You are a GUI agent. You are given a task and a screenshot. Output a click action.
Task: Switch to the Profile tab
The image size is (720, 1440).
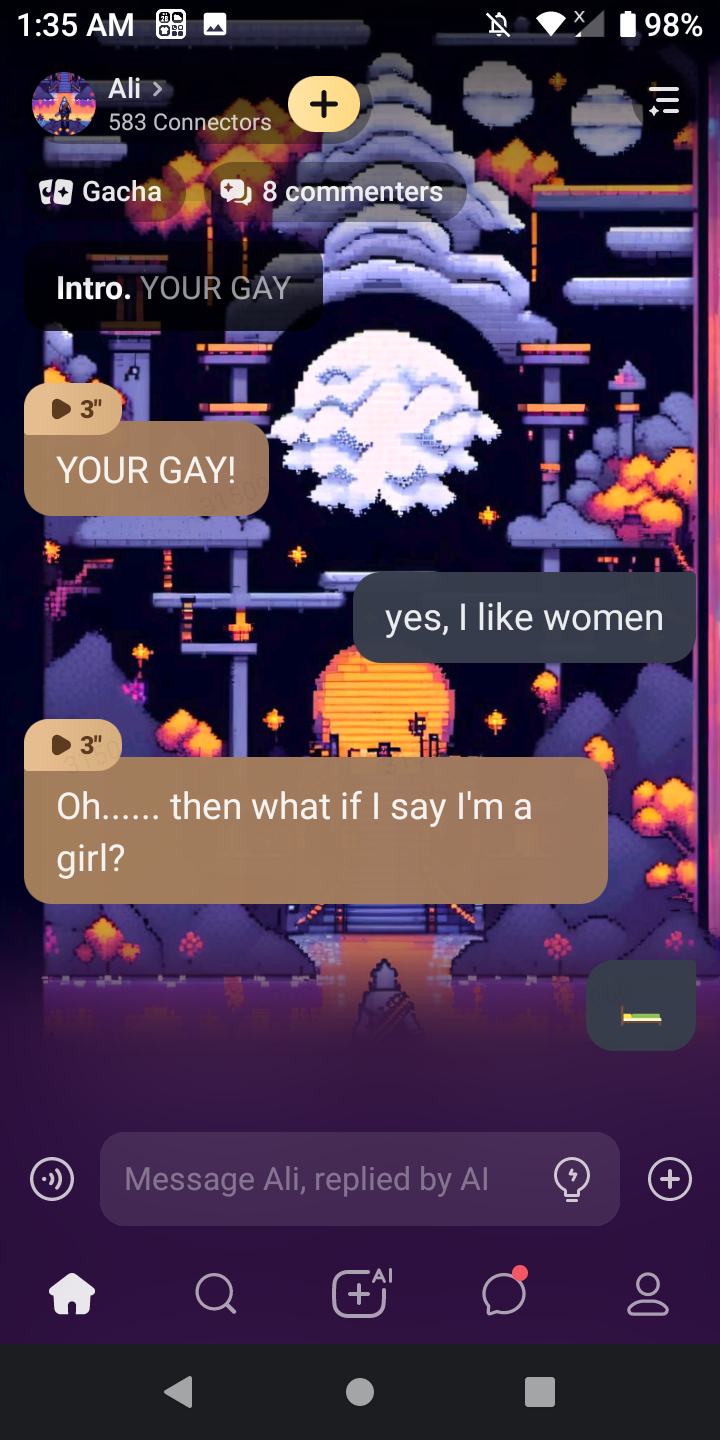point(647,1294)
